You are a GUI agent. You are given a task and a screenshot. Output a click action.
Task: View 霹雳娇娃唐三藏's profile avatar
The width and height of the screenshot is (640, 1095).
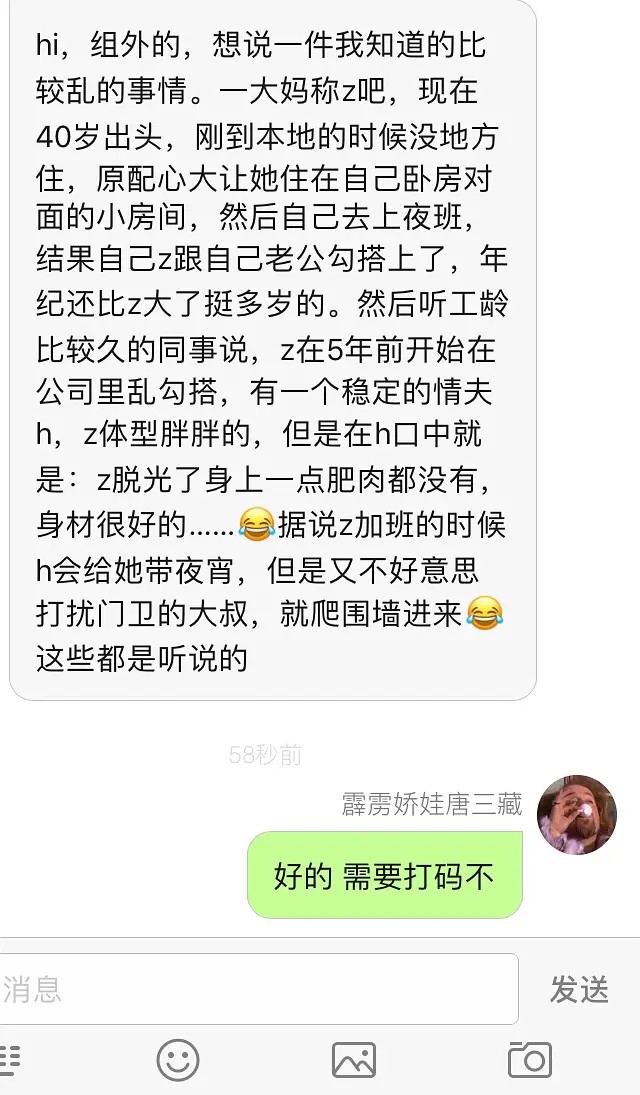pos(577,815)
